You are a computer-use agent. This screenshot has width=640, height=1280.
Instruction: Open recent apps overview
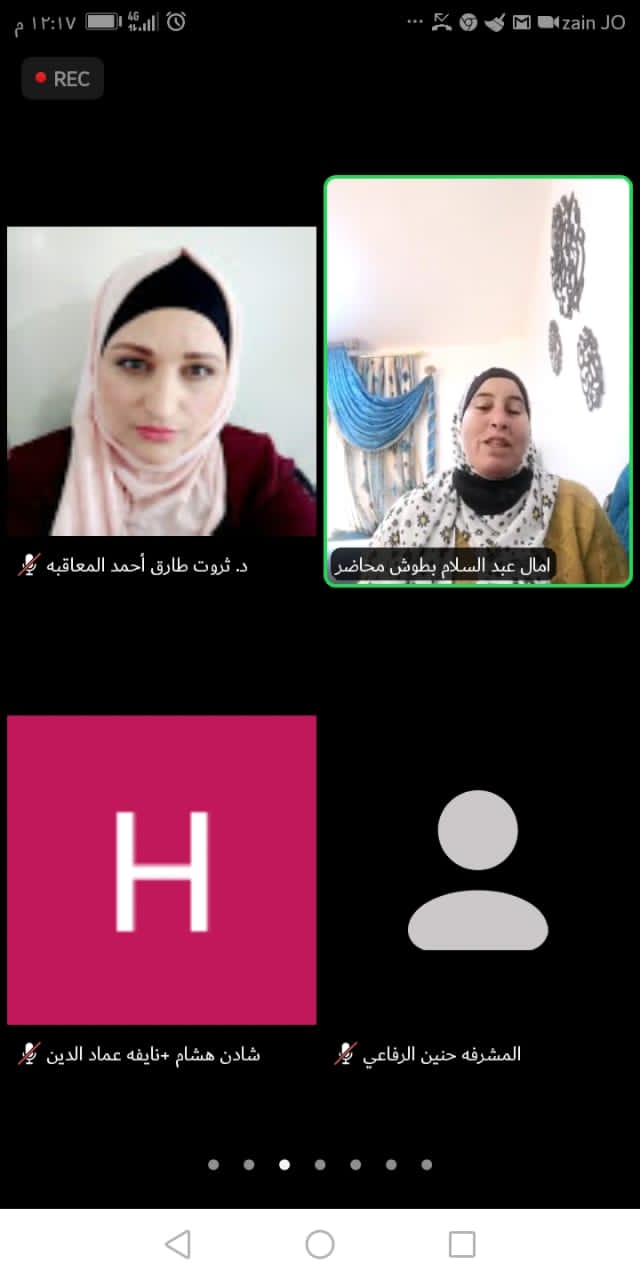(x=462, y=1243)
